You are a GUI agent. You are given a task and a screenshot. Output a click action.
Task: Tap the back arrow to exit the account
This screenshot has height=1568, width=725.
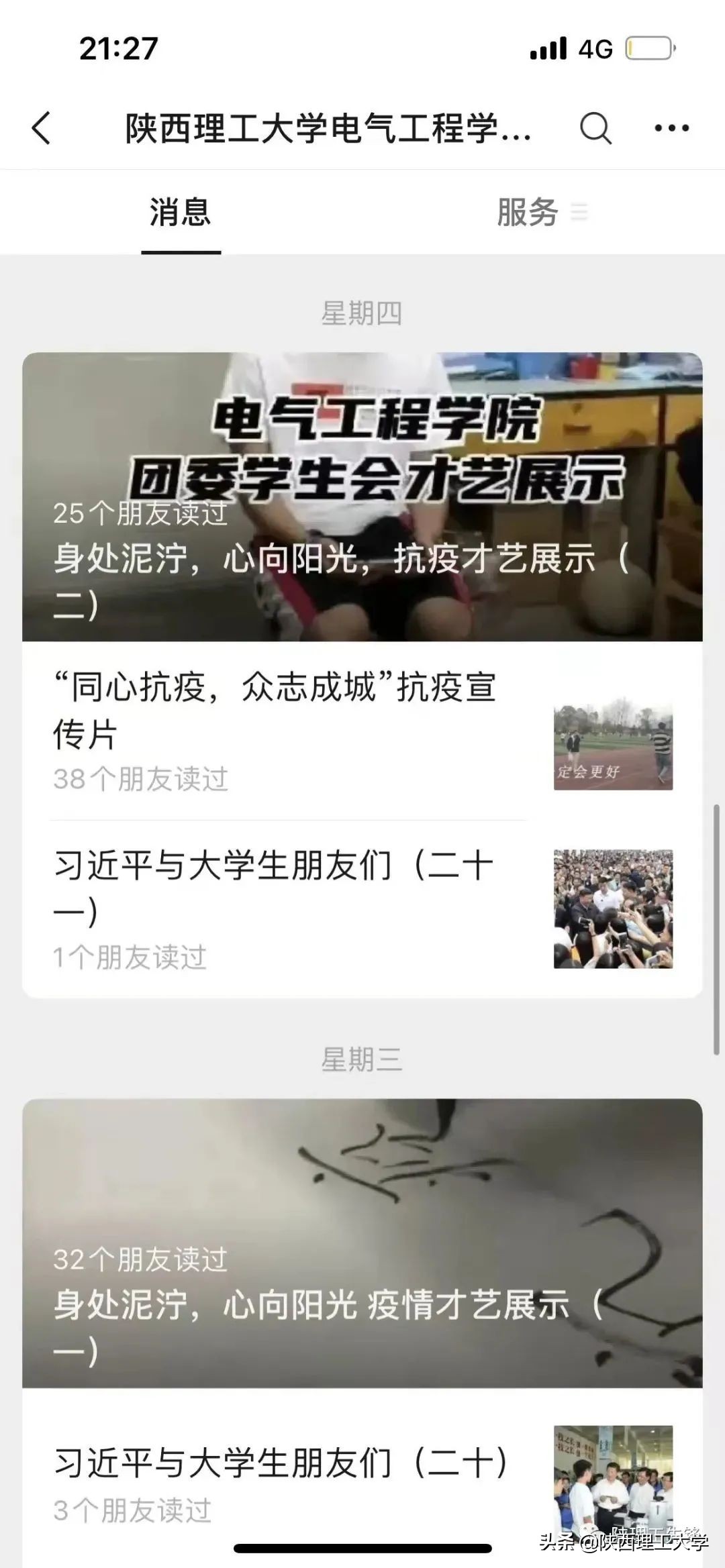43,129
